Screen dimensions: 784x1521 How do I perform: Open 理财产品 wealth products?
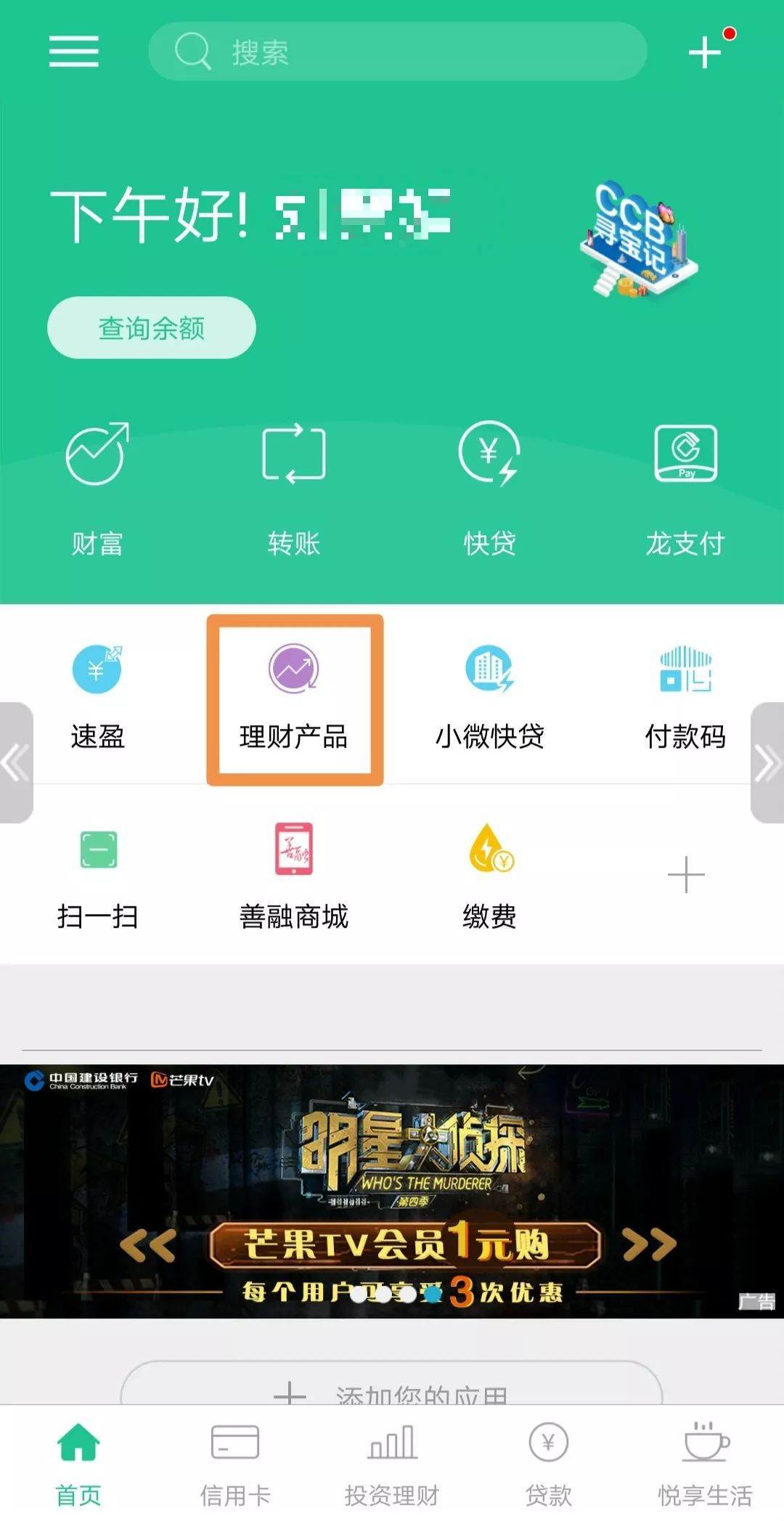pos(294,699)
